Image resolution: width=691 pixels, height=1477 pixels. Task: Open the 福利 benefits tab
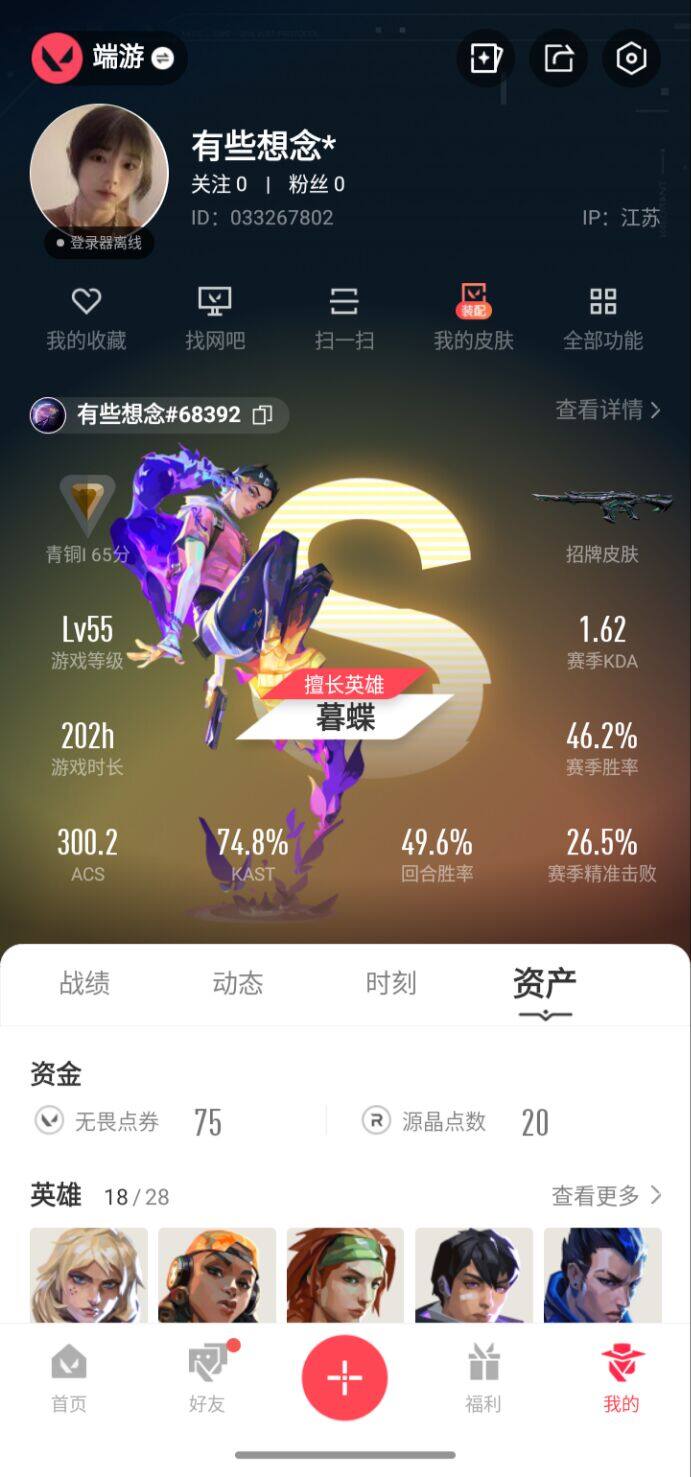(482, 1378)
